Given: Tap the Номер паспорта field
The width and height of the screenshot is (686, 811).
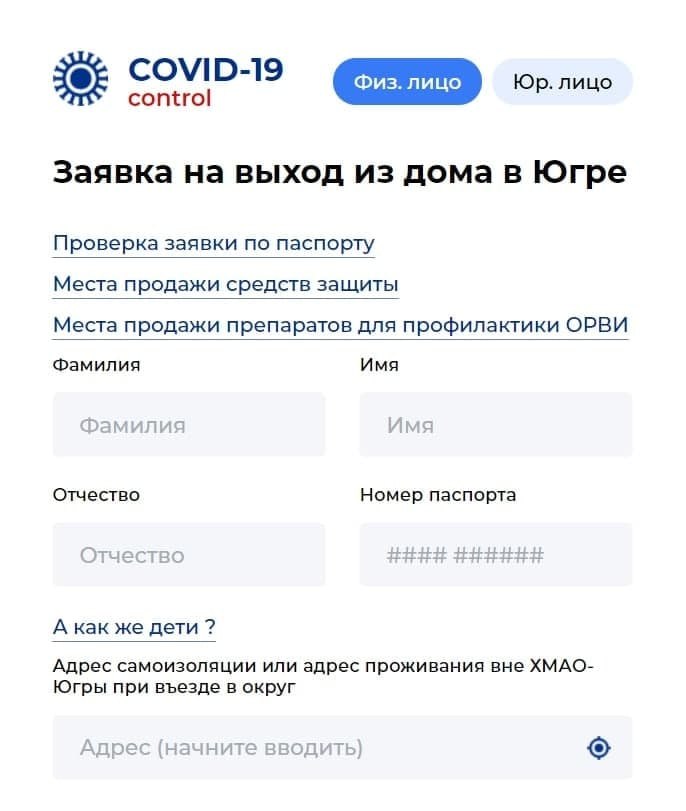Looking at the screenshot, I should (x=495, y=555).
